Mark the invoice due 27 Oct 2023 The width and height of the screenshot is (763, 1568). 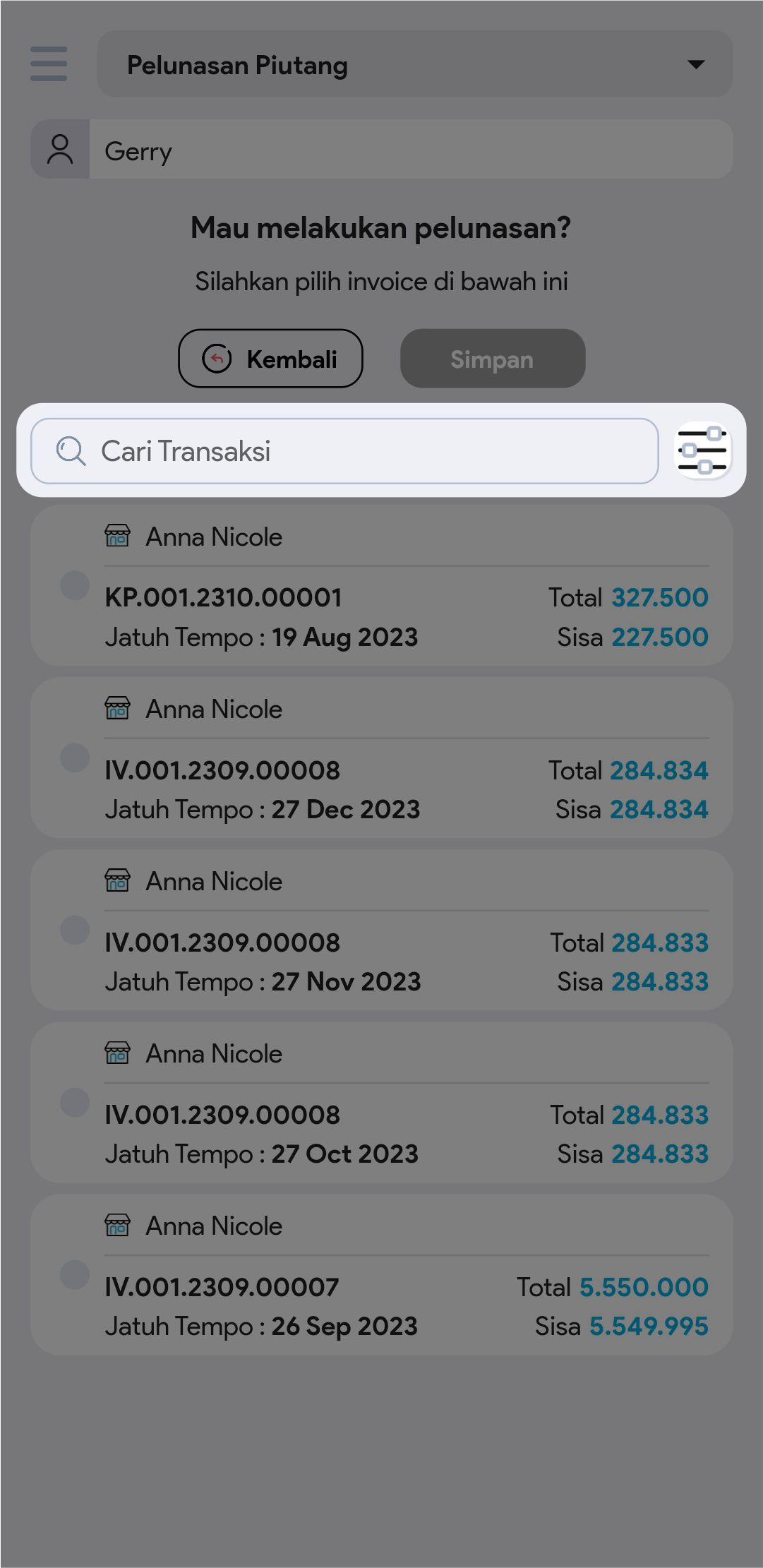point(75,1102)
